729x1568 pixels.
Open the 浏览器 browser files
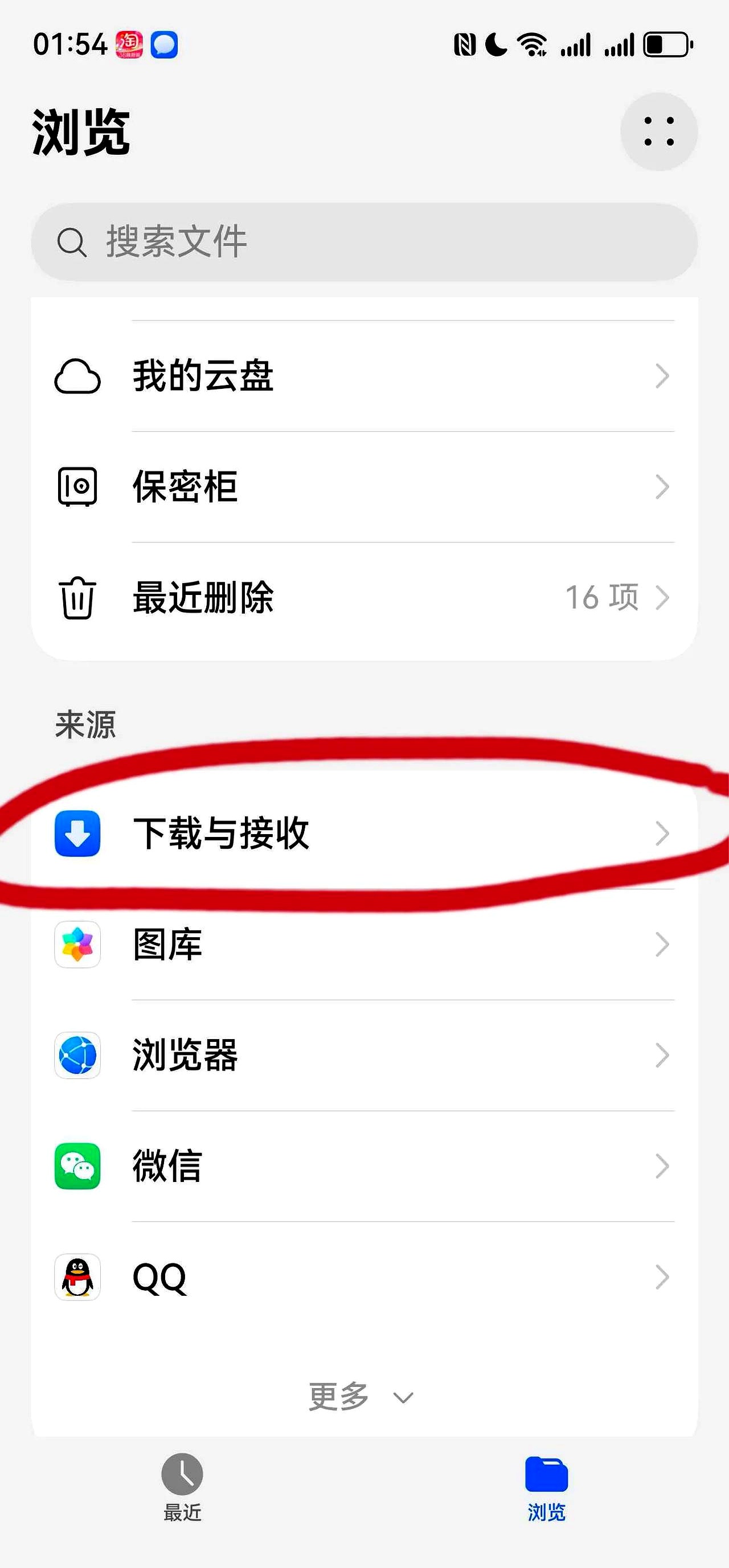(x=364, y=1055)
